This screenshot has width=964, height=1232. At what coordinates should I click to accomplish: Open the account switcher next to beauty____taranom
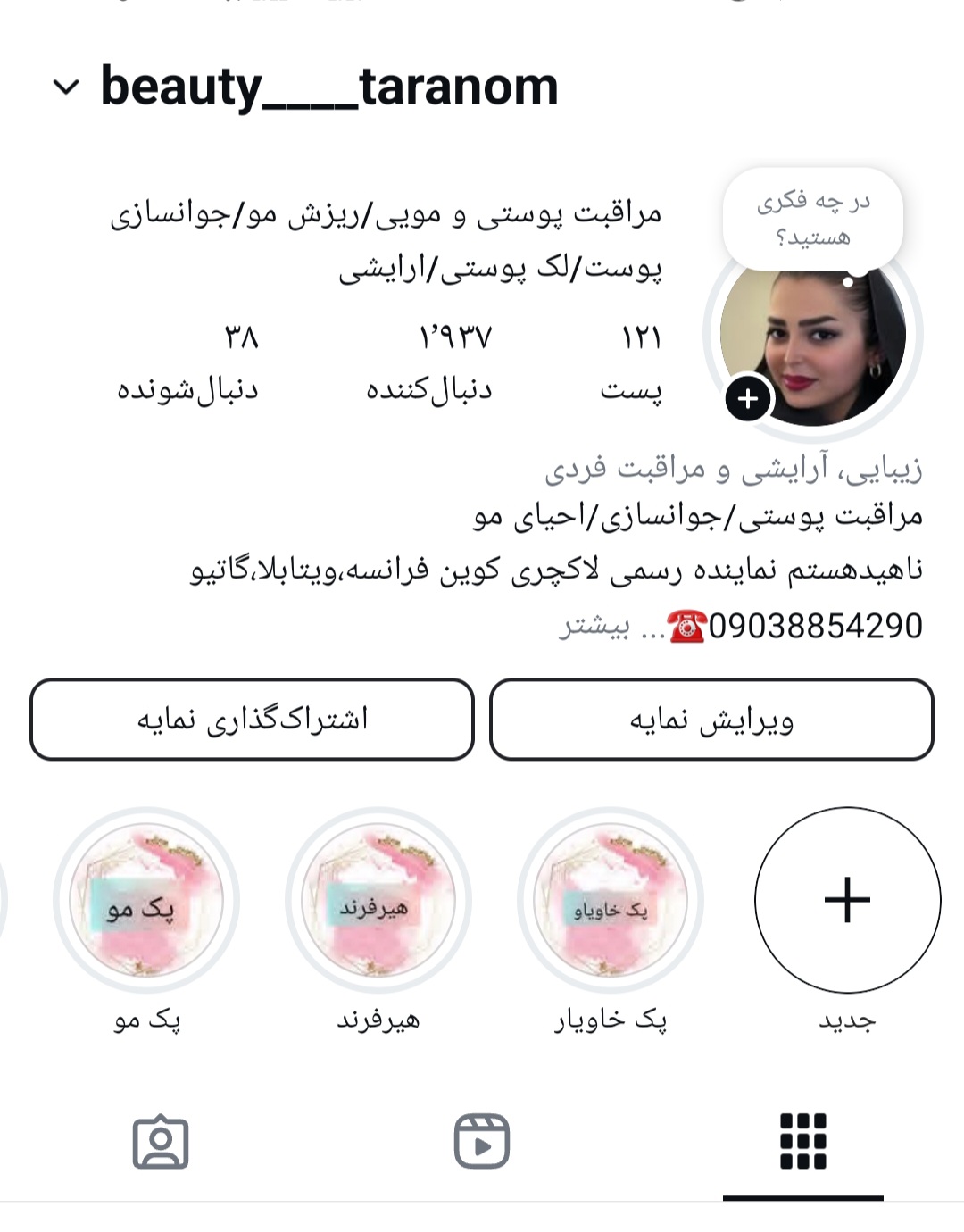click(66, 87)
